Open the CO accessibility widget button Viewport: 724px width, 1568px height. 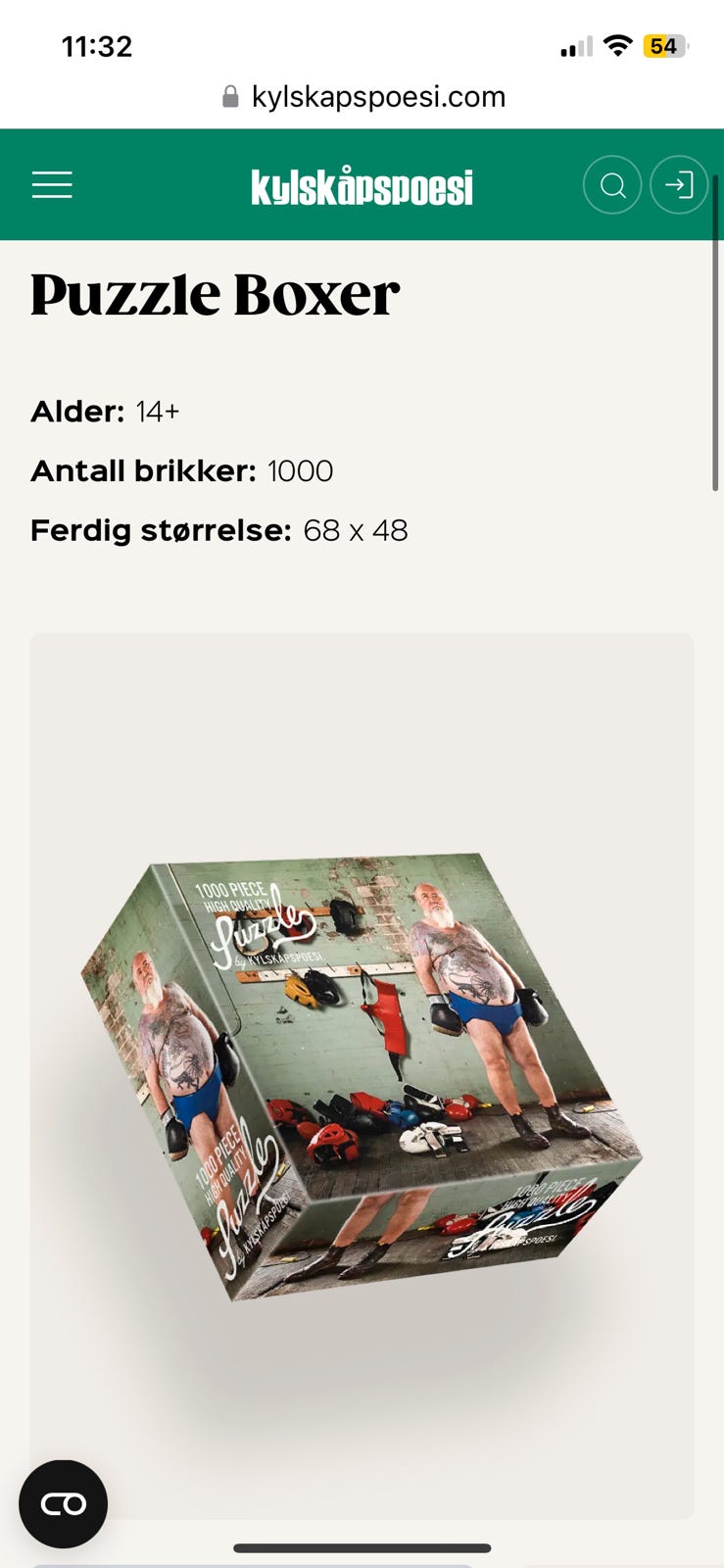(x=63, y=1503)
